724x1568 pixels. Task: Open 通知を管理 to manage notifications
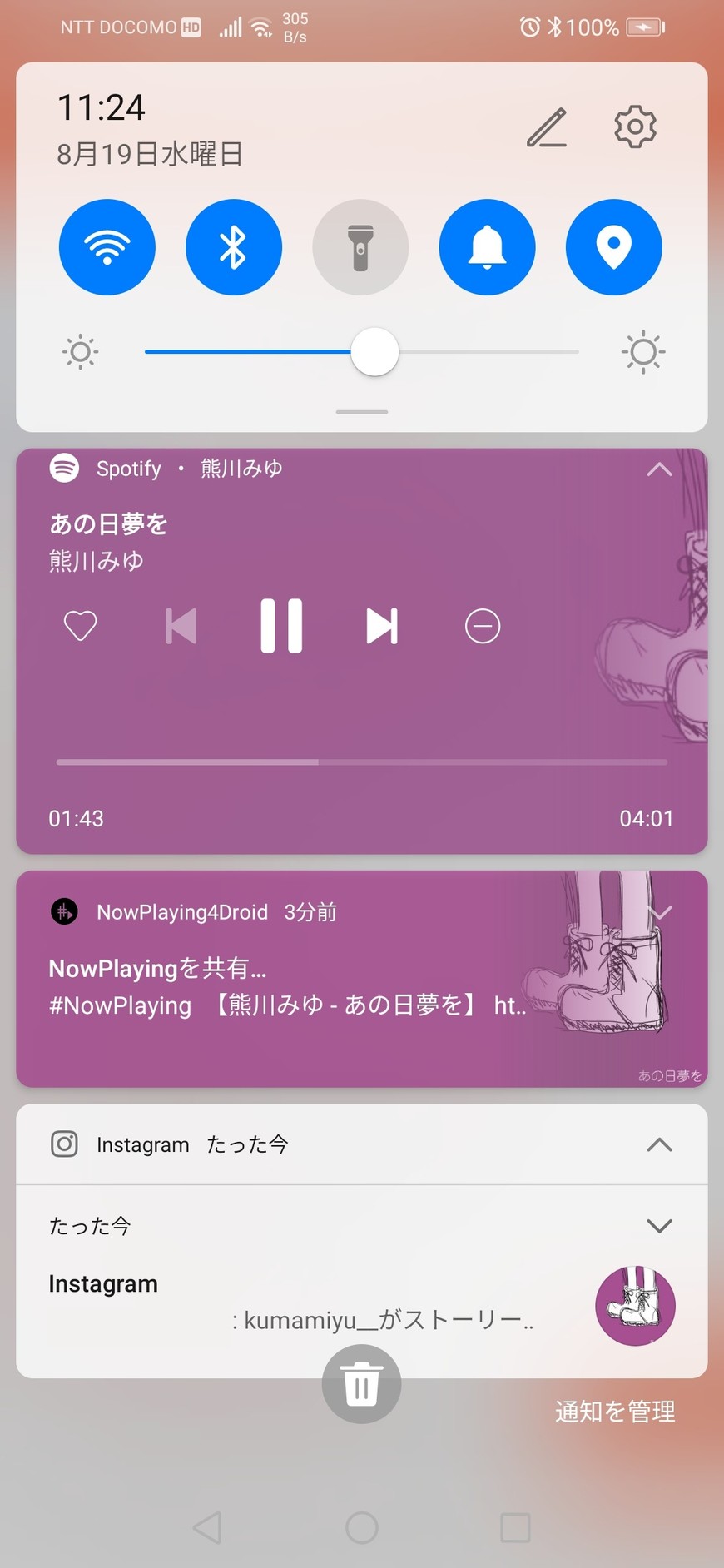pyautogui.click(x=615, y=1412)
